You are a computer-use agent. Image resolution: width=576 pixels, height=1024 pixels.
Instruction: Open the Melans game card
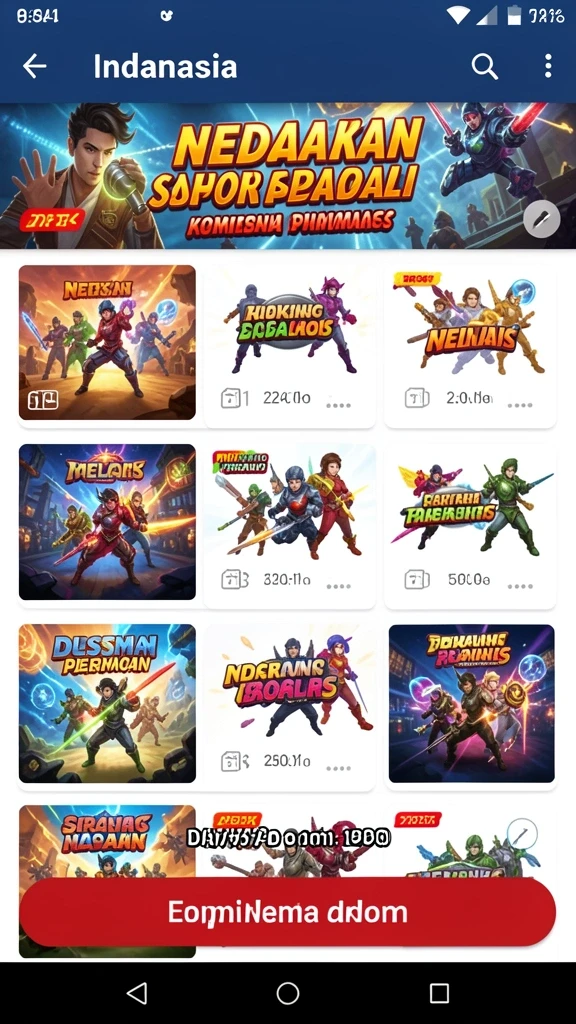pos(107,522)
